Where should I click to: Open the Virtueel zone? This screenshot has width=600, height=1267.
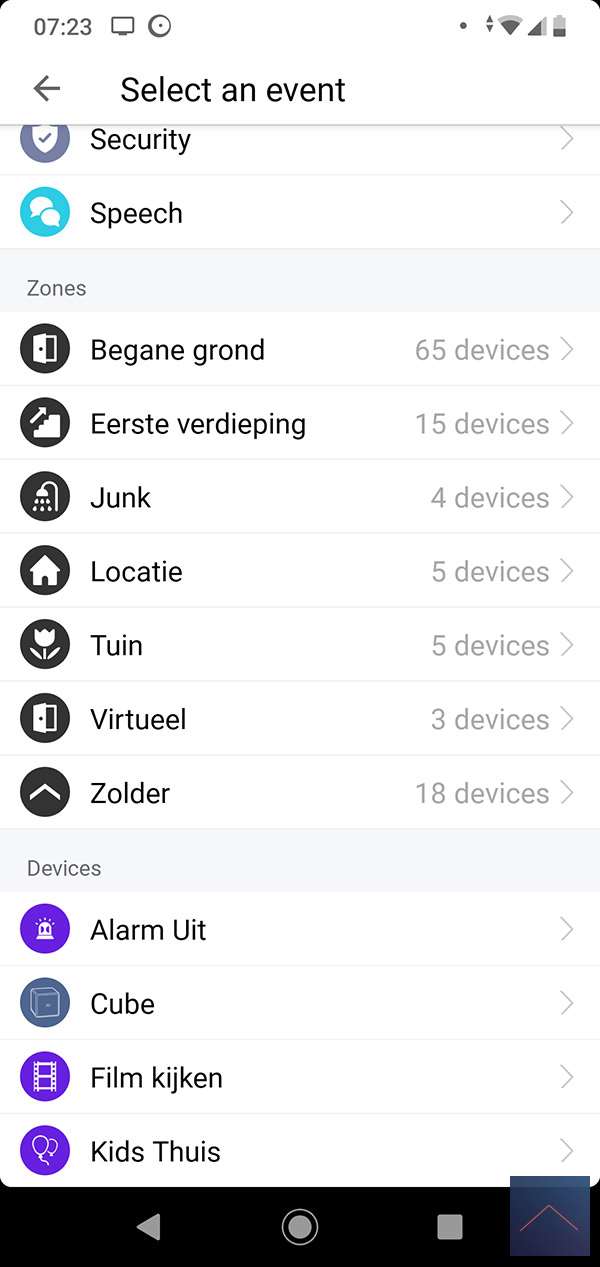coord(300,720)
